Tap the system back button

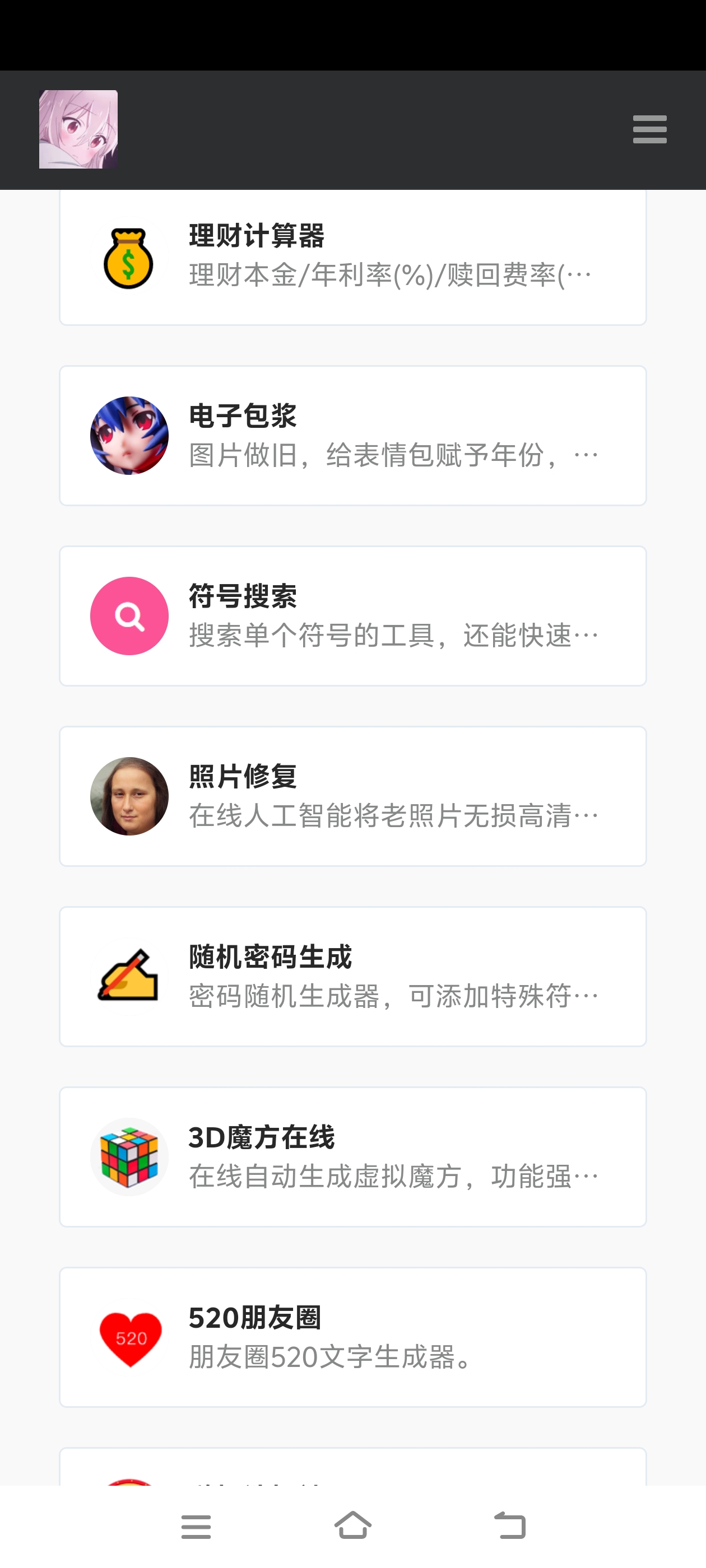510,1525
